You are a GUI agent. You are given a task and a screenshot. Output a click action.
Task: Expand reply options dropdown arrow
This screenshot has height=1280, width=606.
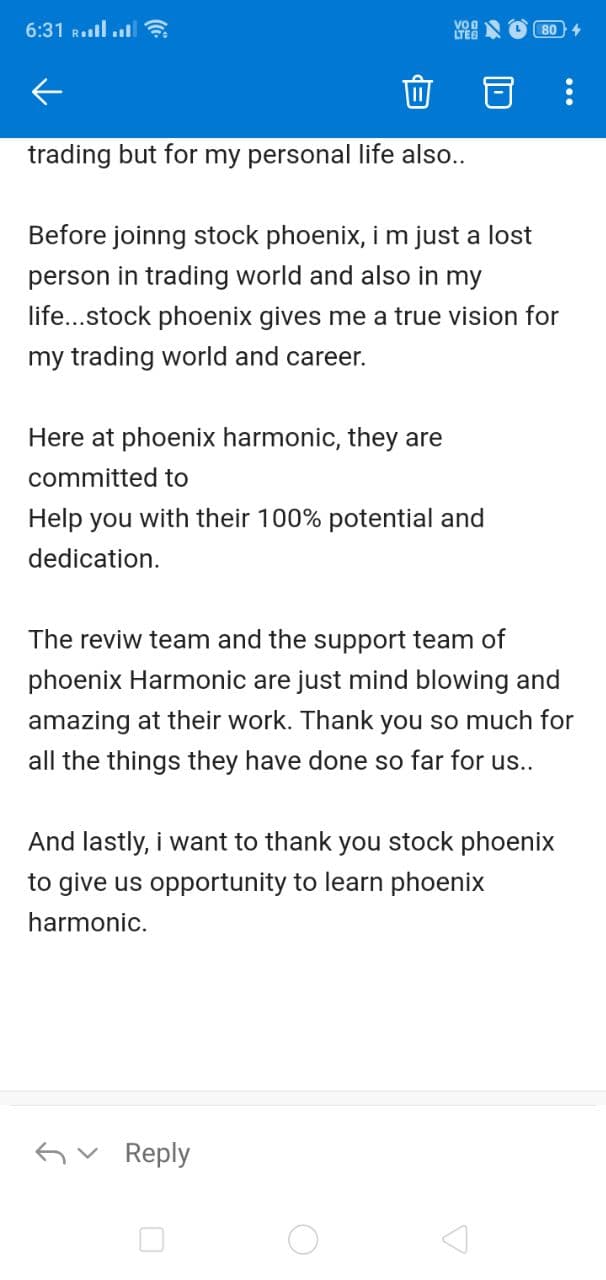click(89, 1154)
